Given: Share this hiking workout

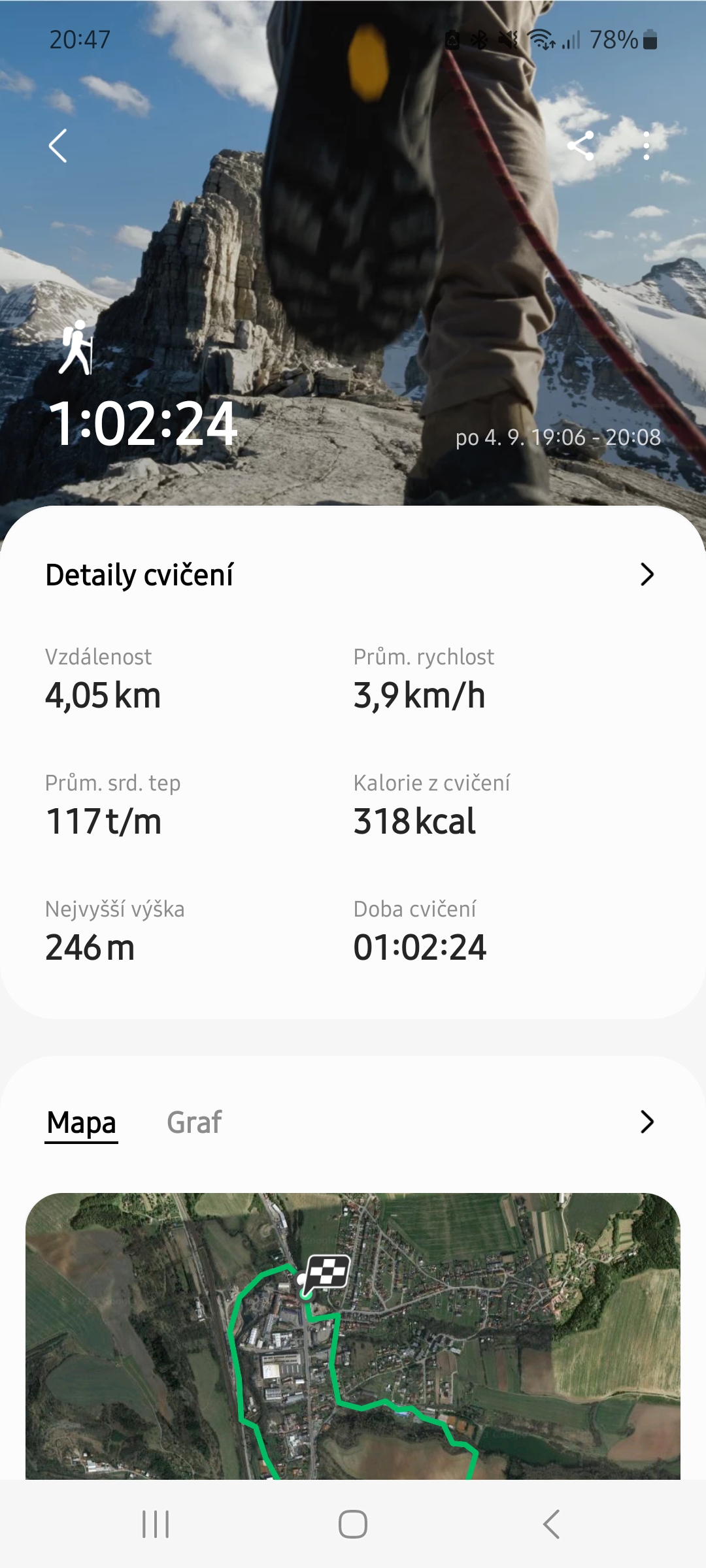Looking at the screenshot, I should 580,146.
